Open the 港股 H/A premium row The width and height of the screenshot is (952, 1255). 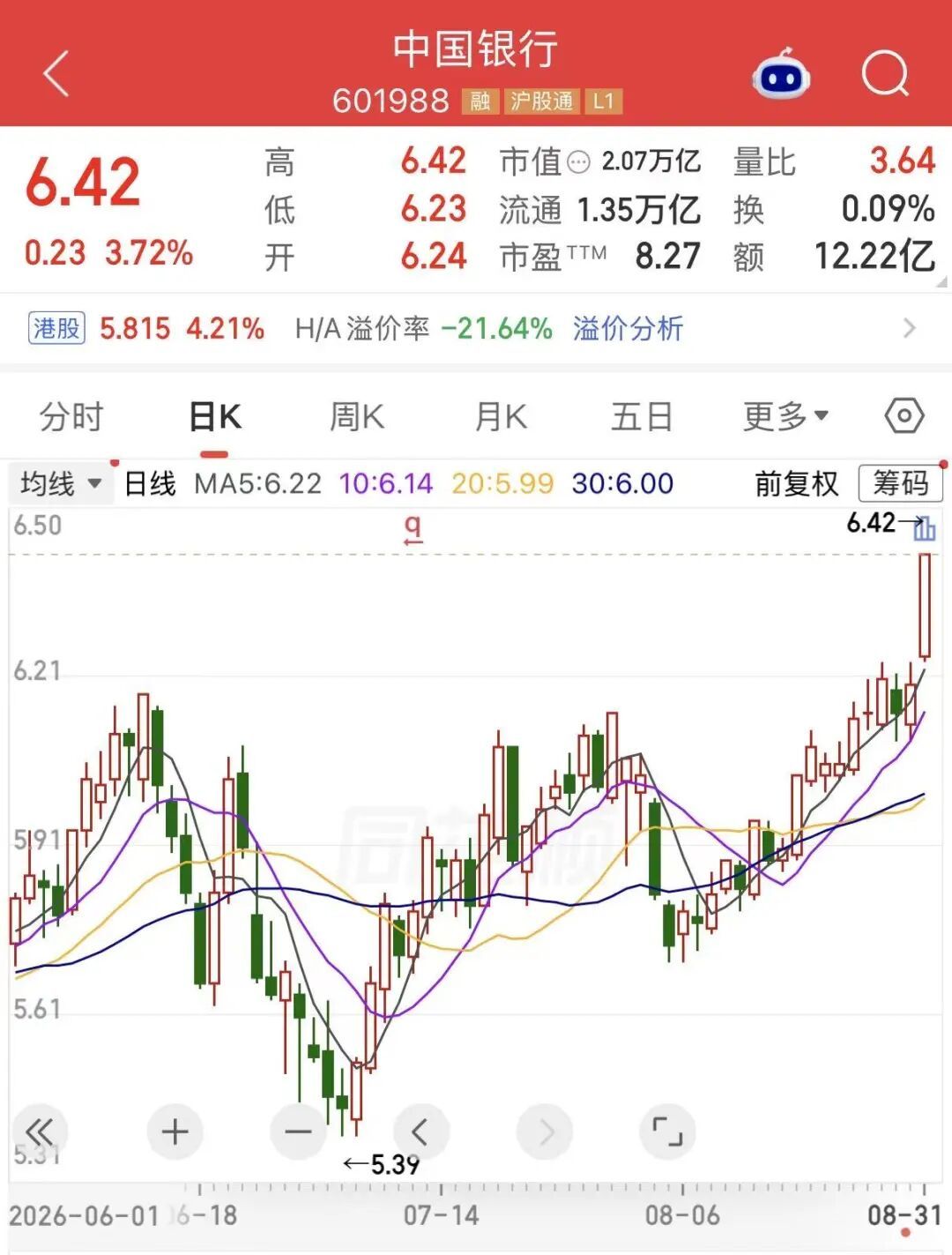[x=476, y=329]
